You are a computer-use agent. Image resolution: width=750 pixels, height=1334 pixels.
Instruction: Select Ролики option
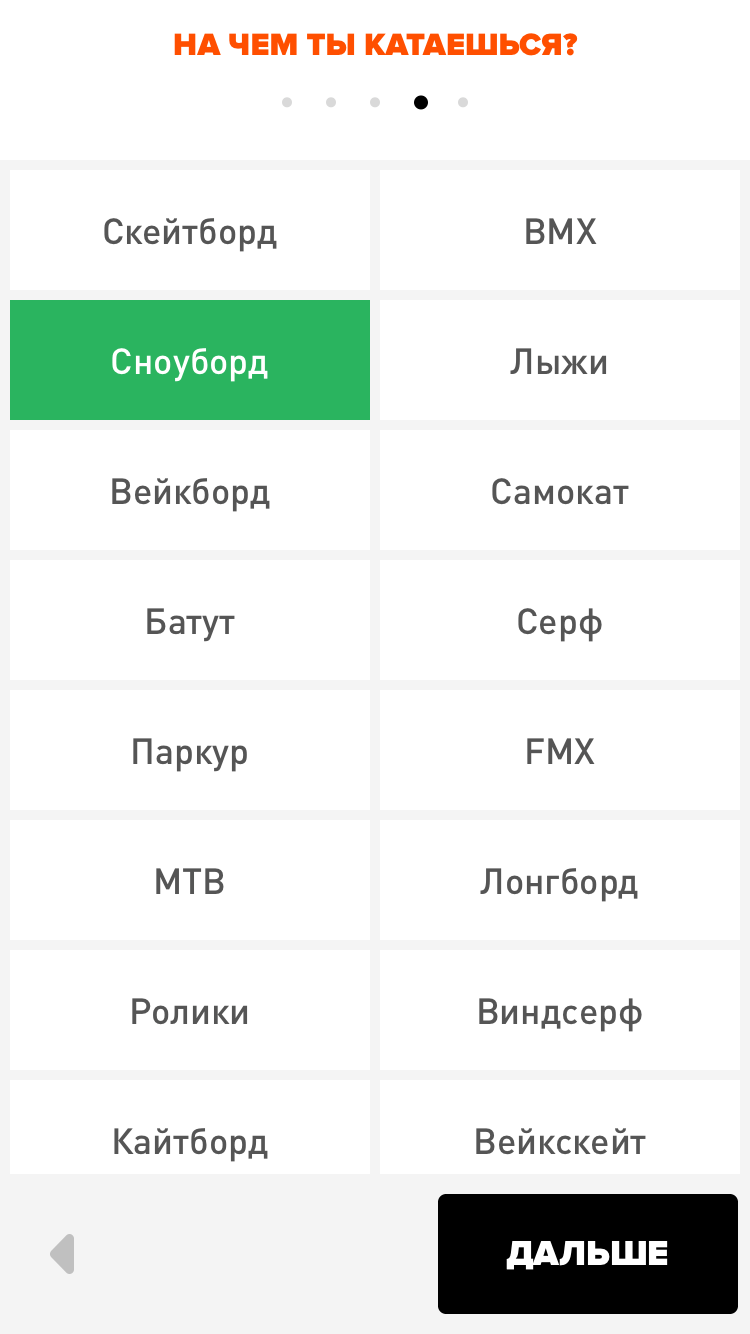pyautogui.click(x=190, y=1010)
